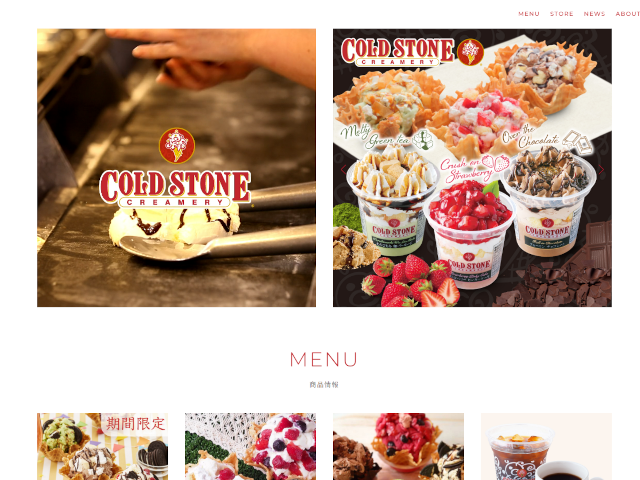Open the berry waffle bowl menu item

pyautogui.click(x=250, y=446)
